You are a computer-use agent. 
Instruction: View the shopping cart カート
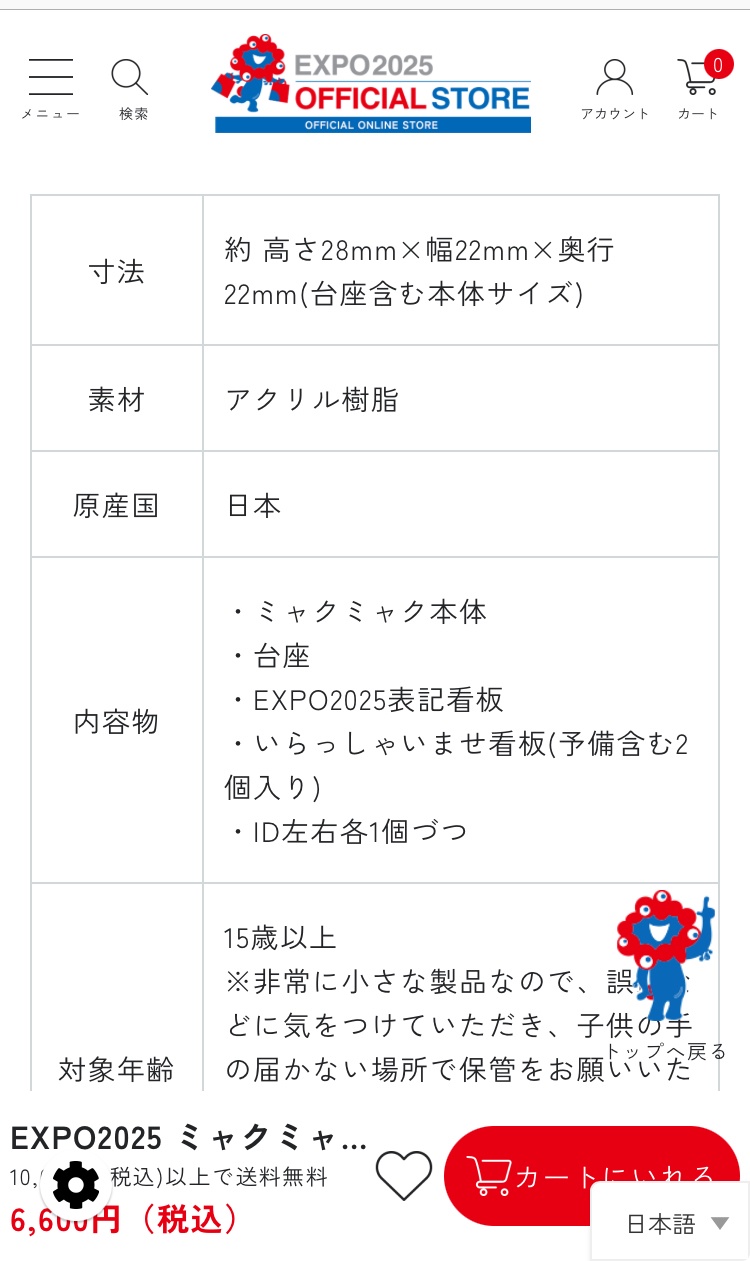[698, 88]
